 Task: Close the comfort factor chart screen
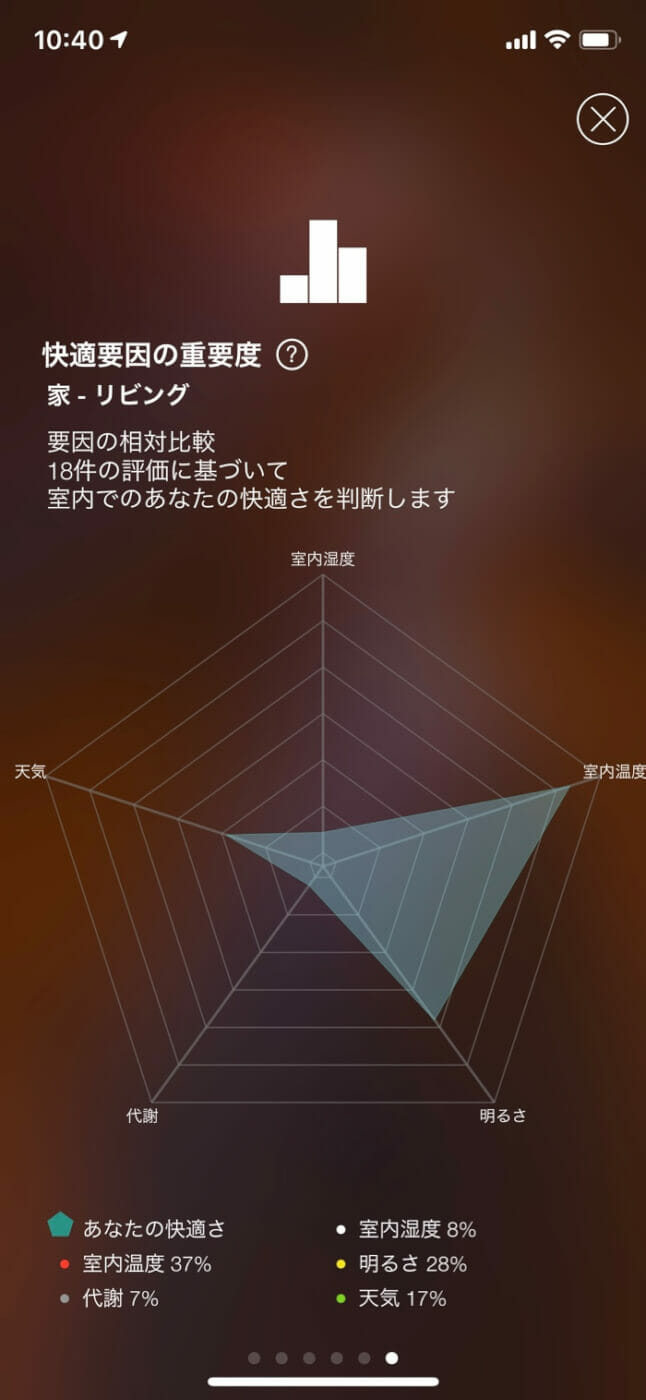[x=602, y=120]
